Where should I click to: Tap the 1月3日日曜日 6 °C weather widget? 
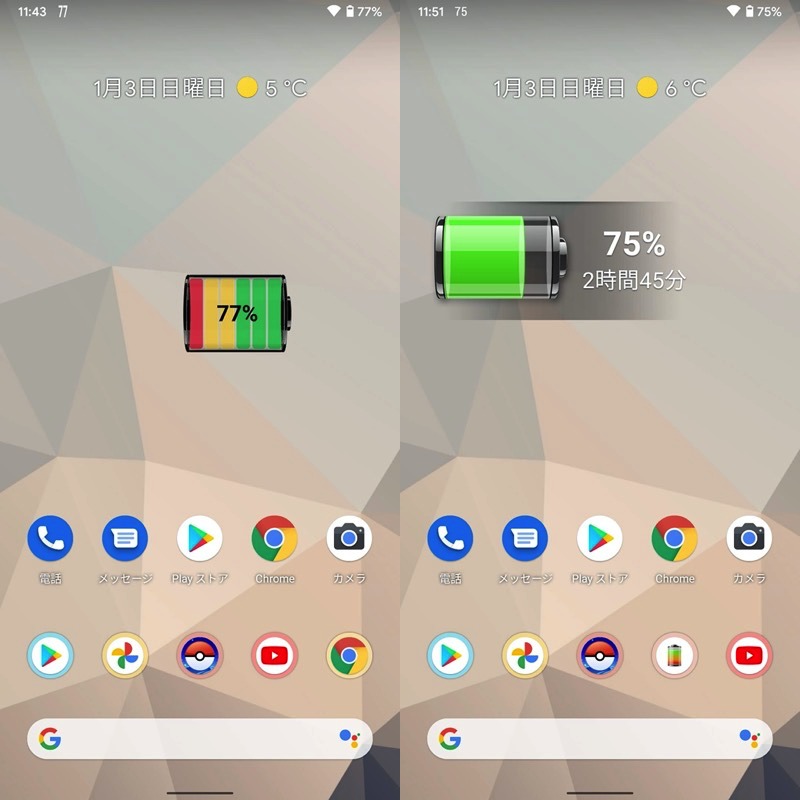coord(600,88)
